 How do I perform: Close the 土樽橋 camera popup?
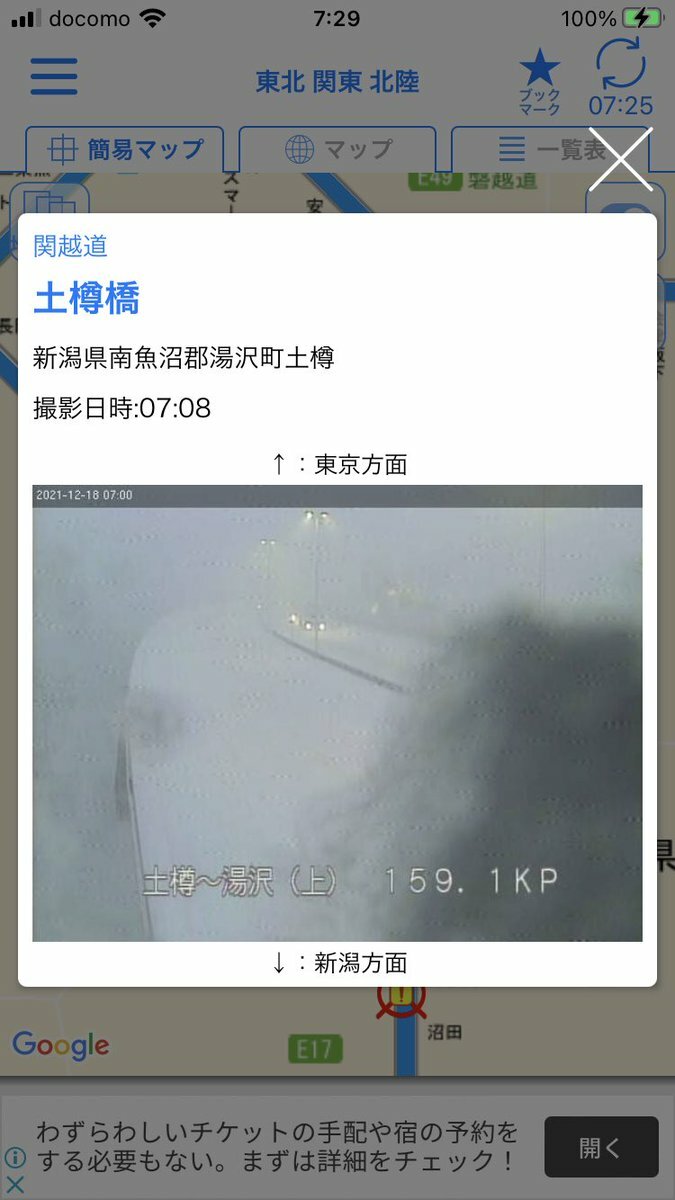coord(620,159)
